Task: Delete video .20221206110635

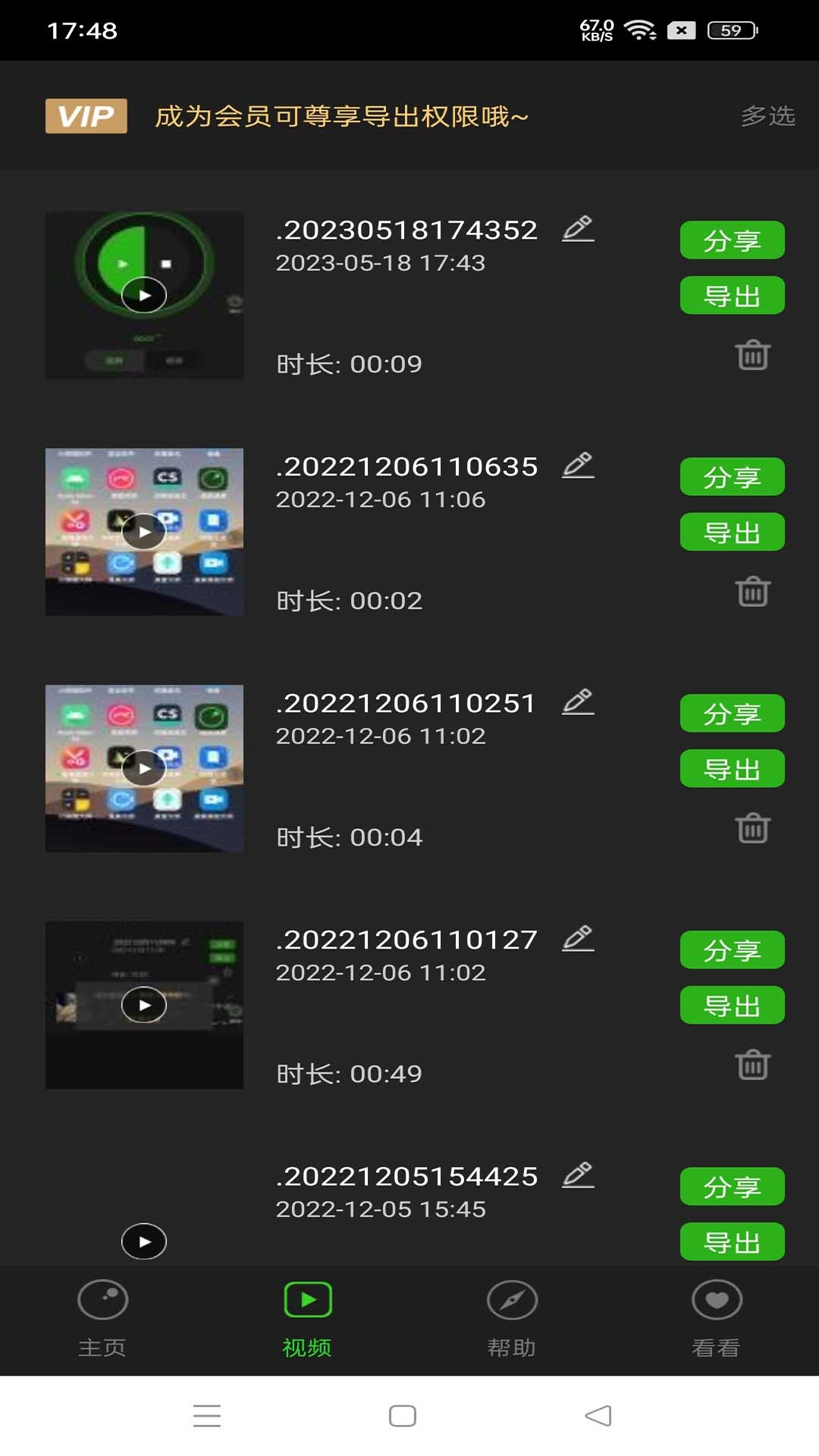Action: click(752, 591)
